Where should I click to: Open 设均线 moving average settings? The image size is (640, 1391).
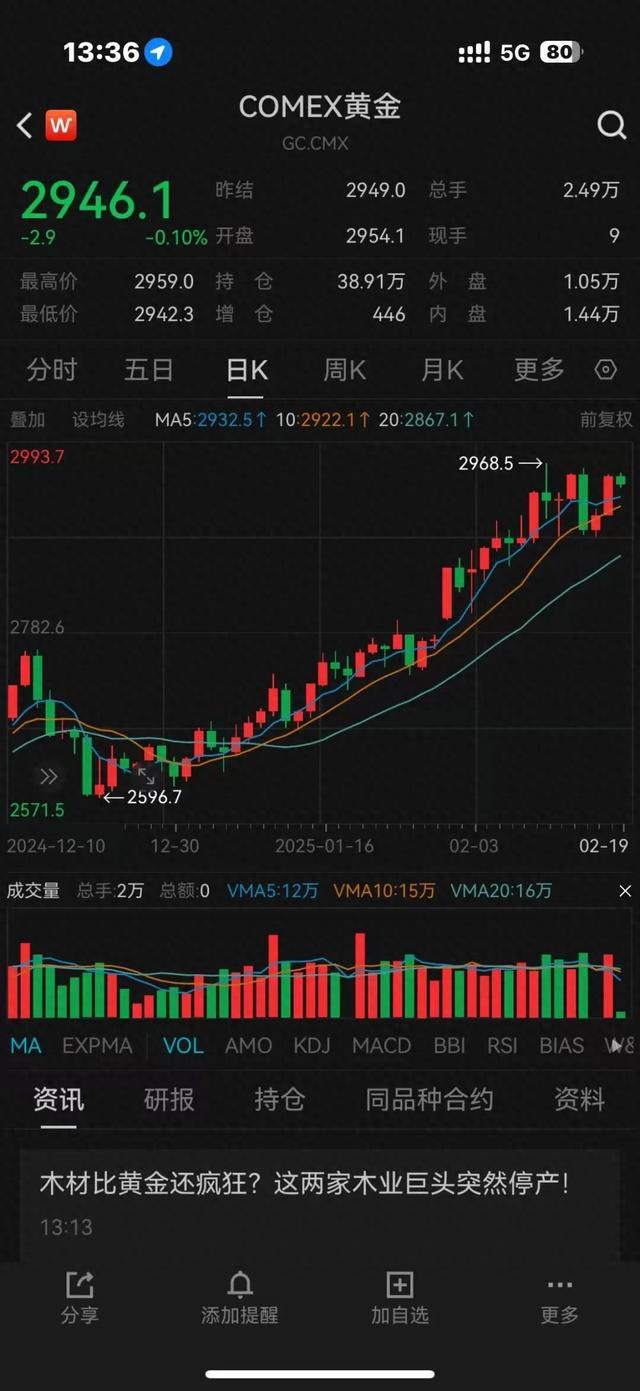tap(98, 420)
